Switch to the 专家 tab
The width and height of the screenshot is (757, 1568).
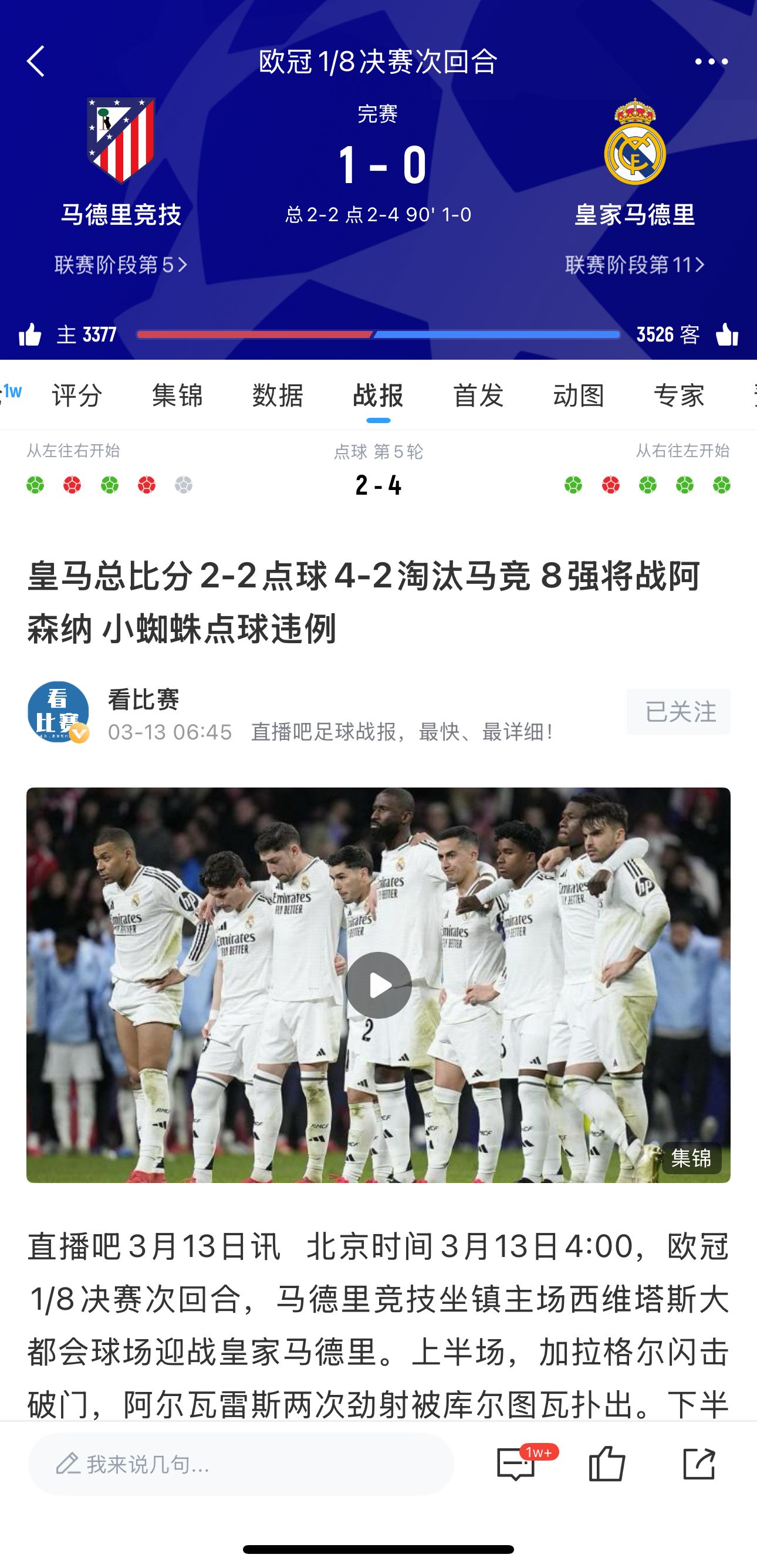pos(679,395)
